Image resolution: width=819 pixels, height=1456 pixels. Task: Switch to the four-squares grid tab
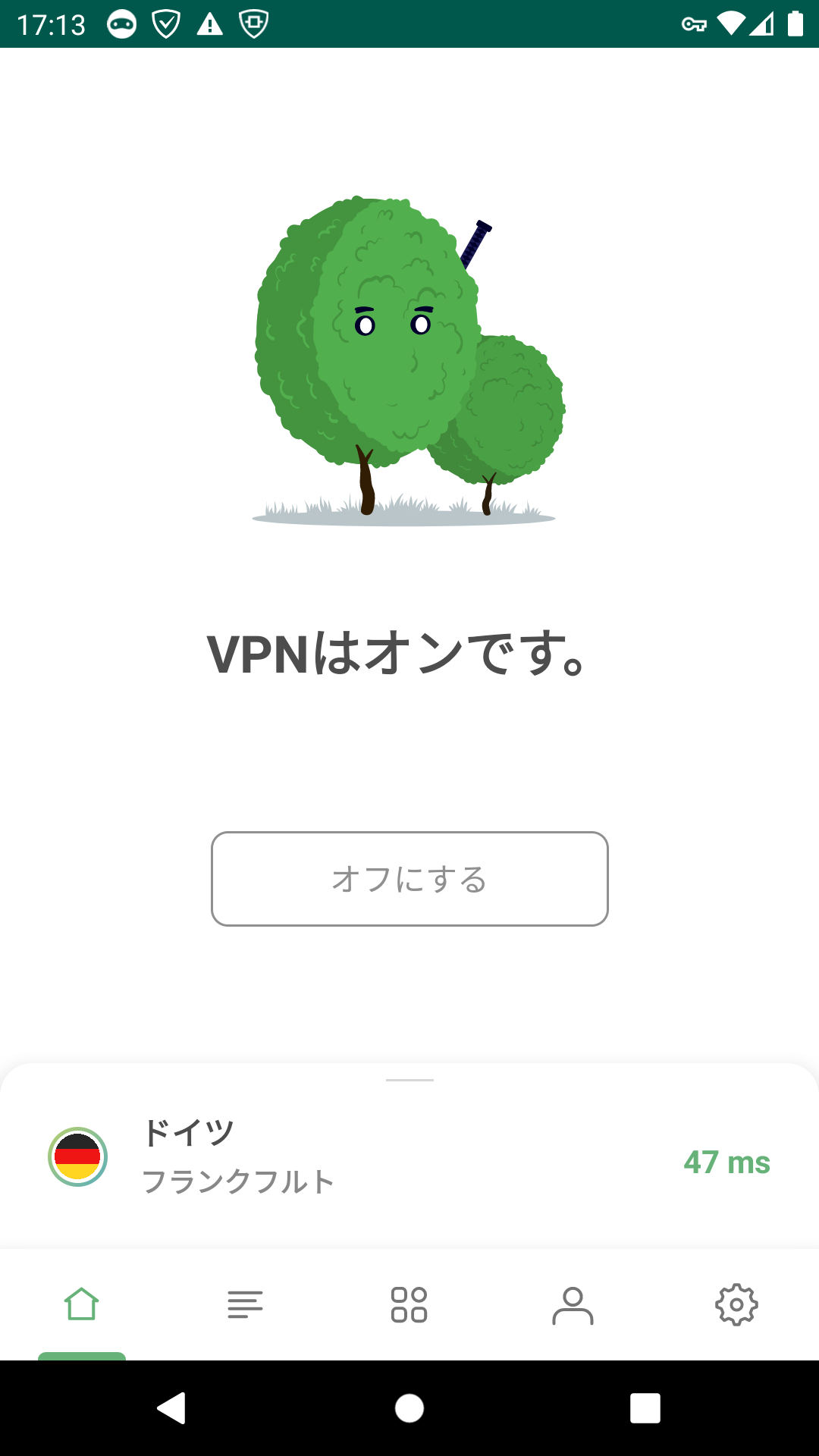click(409, 1304)
